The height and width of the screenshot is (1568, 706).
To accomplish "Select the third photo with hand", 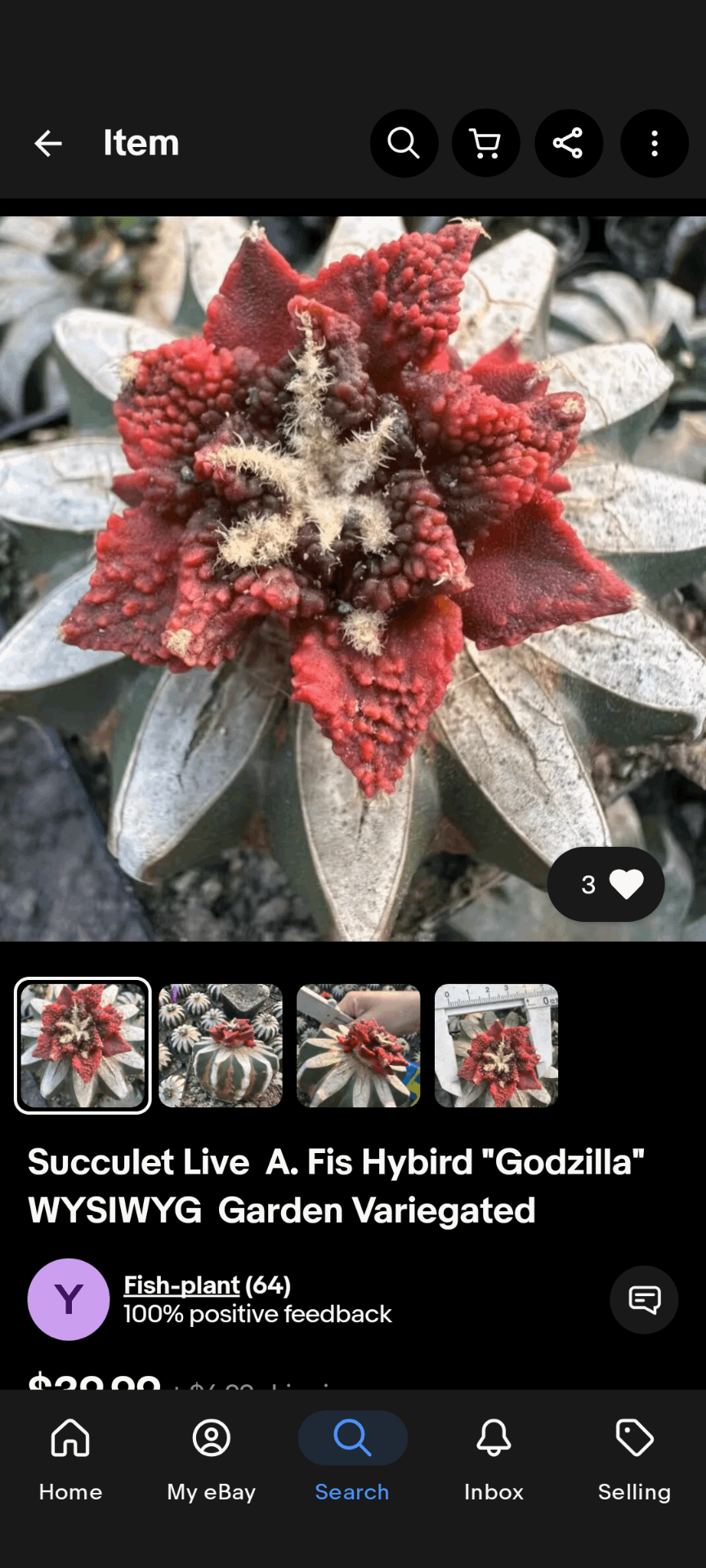I will tap(359, 1045).
